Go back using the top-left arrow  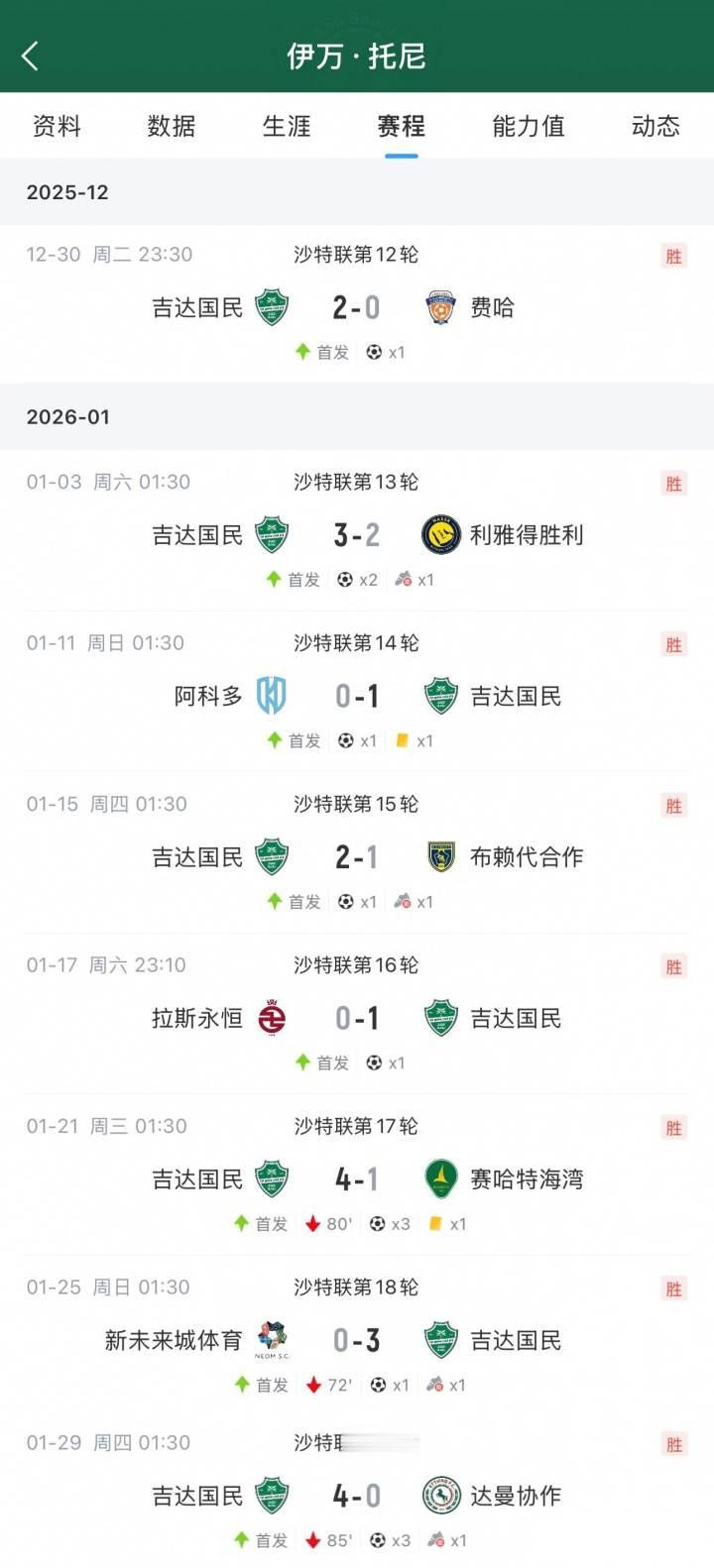click(31, 56)
